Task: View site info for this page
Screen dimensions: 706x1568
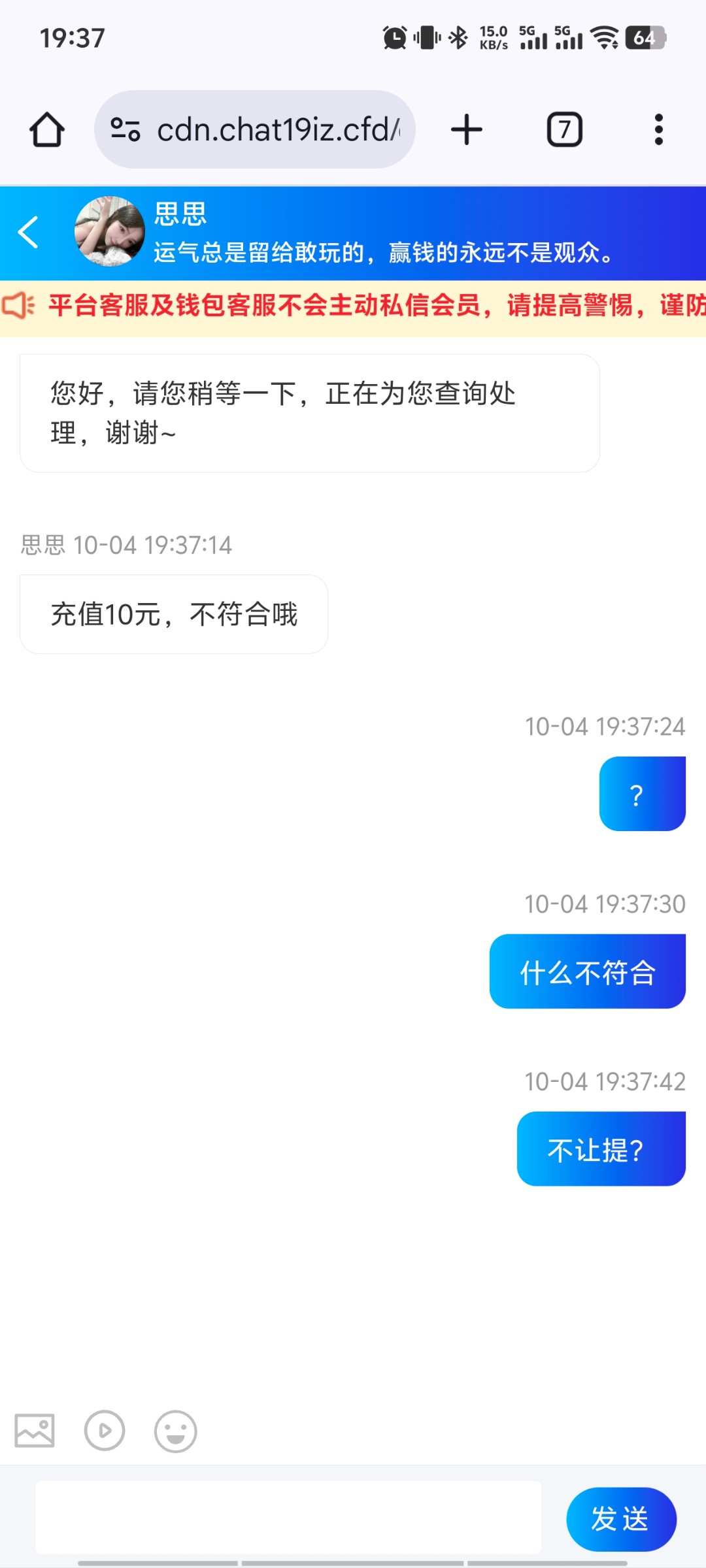Action: click(126, 129)
